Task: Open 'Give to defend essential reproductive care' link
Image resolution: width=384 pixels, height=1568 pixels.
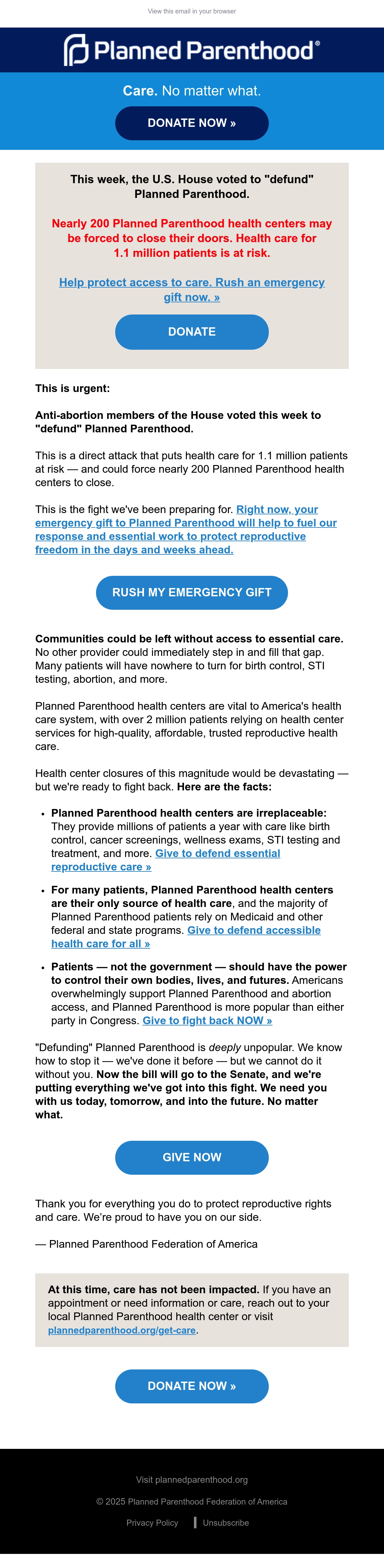Action: click(165, 860)
